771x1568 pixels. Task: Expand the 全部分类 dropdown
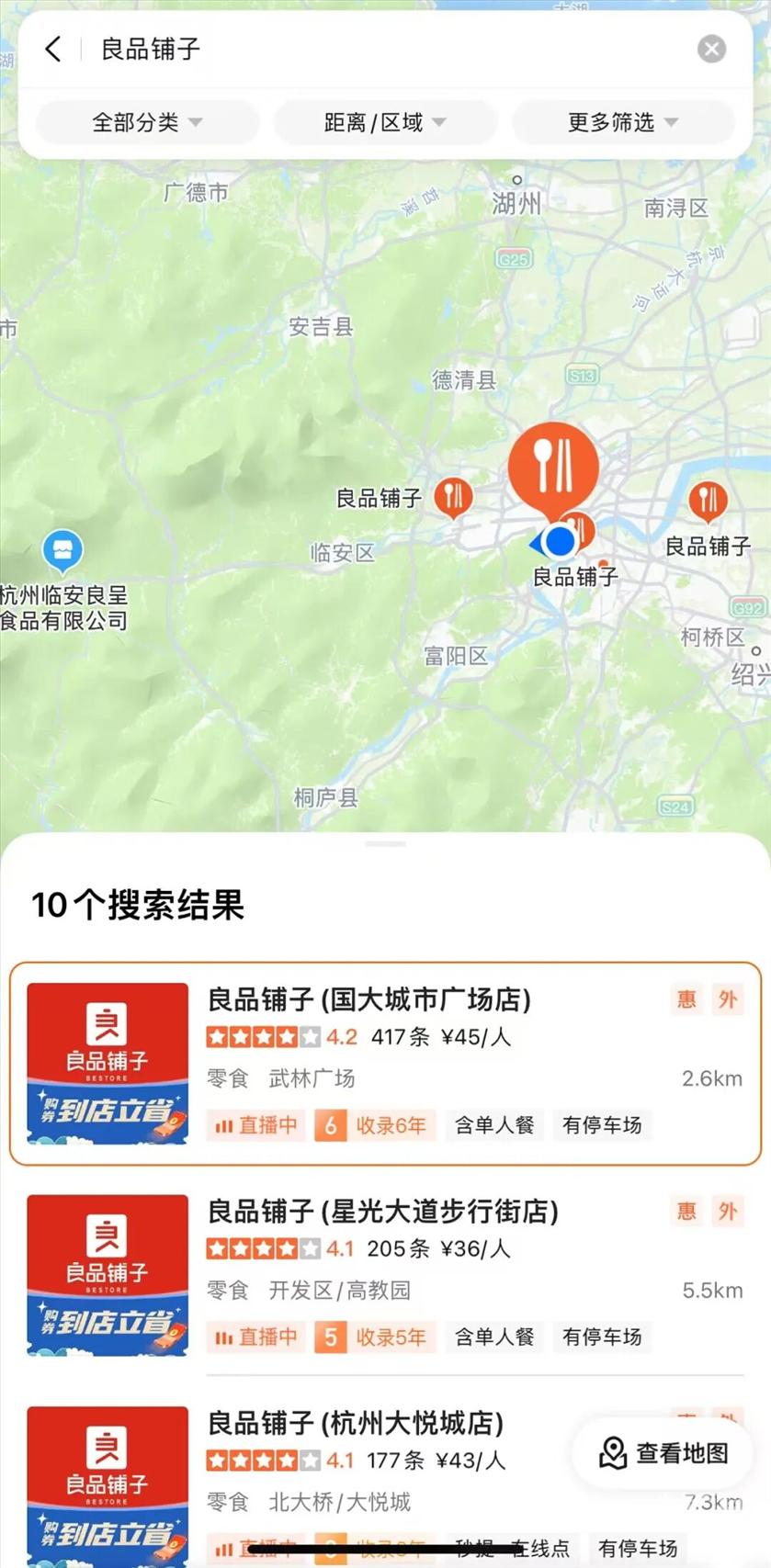click(147, 122)
